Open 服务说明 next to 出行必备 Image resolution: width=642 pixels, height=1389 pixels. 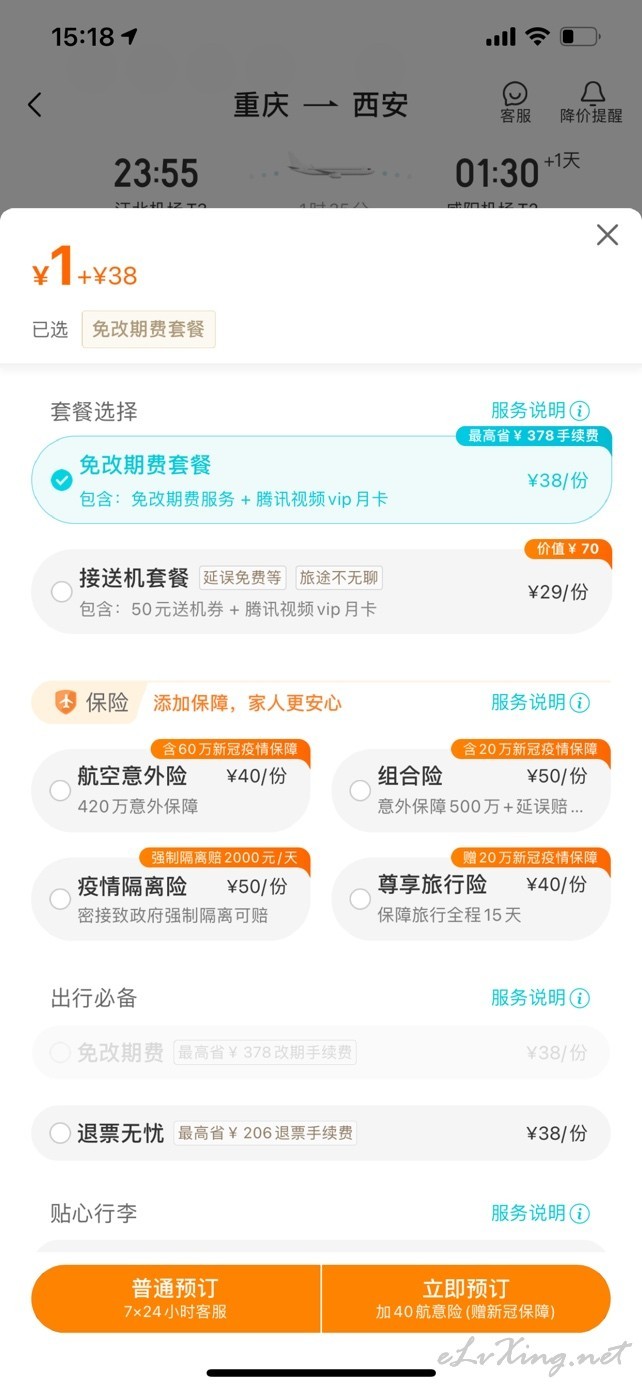[540, 997]
